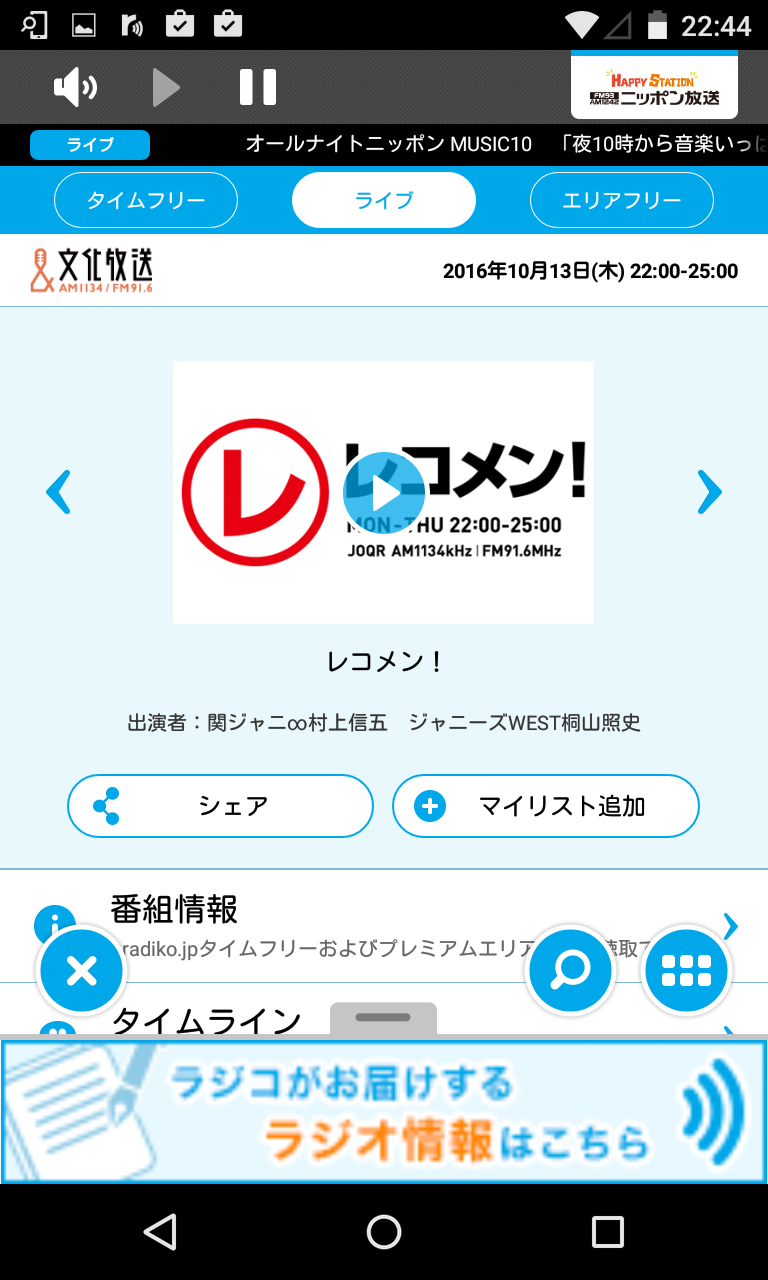Expand 番組情報 with its right chevron
The height and width of the screenshot is (1280, 768).
coord(730,924)
